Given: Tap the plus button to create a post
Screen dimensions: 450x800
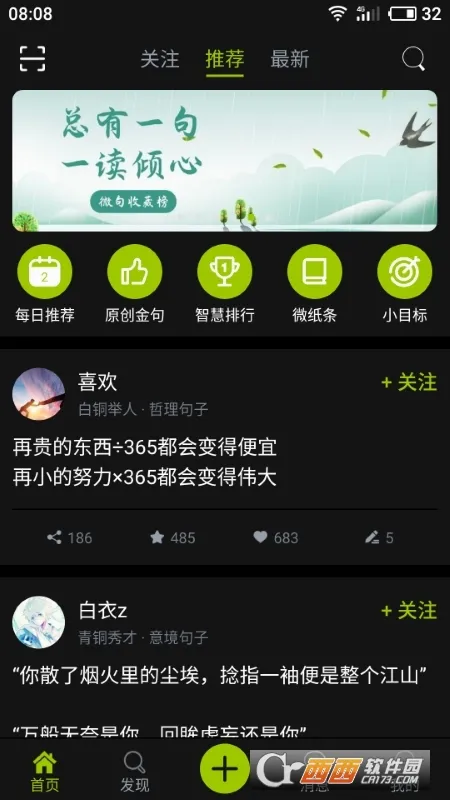Looking at the screenshot, I should [225, 769].
